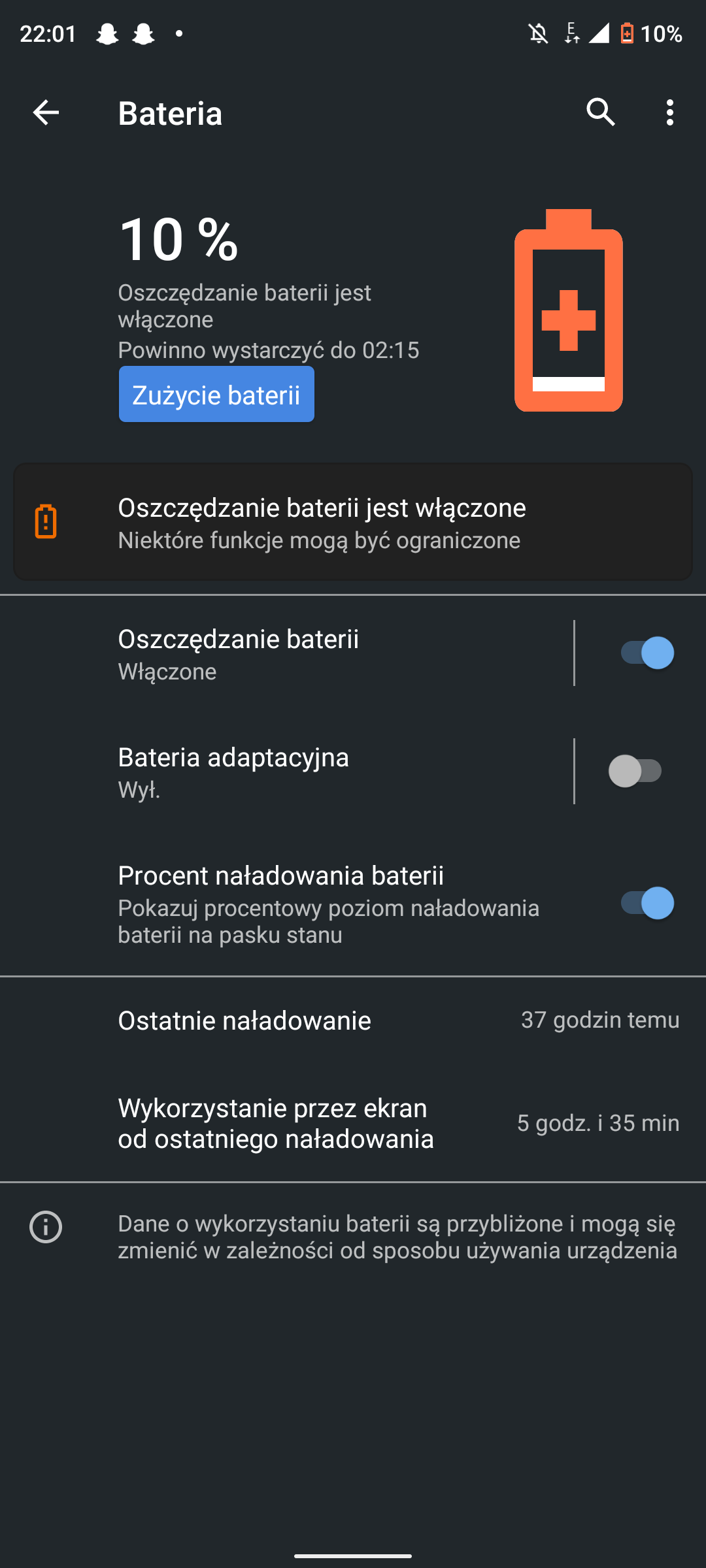
Task: Enable the Bateria adaptacyjna switch
Action: click(x=636, y=772)
